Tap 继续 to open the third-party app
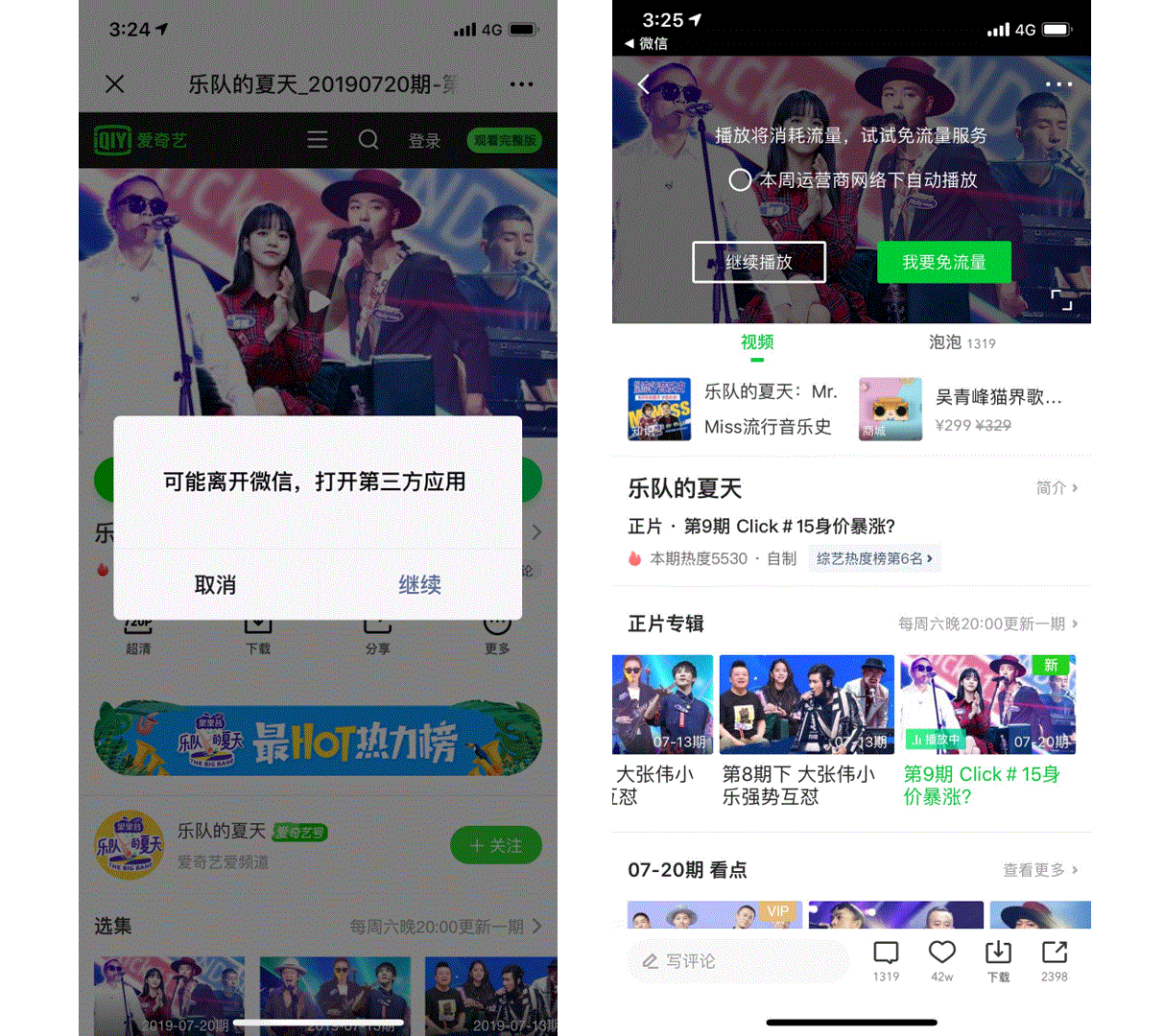 [419, 584]
